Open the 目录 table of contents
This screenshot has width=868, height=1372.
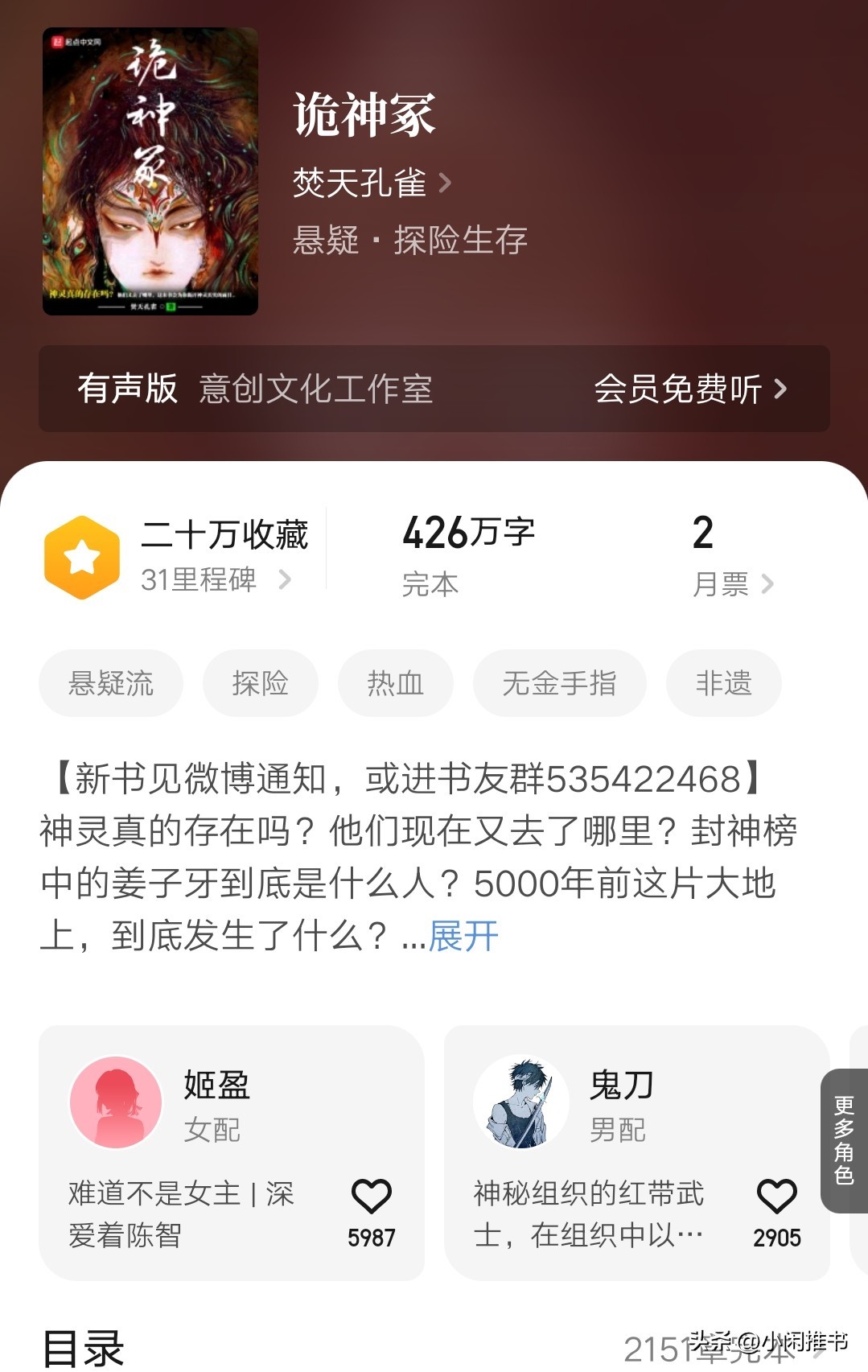(x=84, y=1348)
